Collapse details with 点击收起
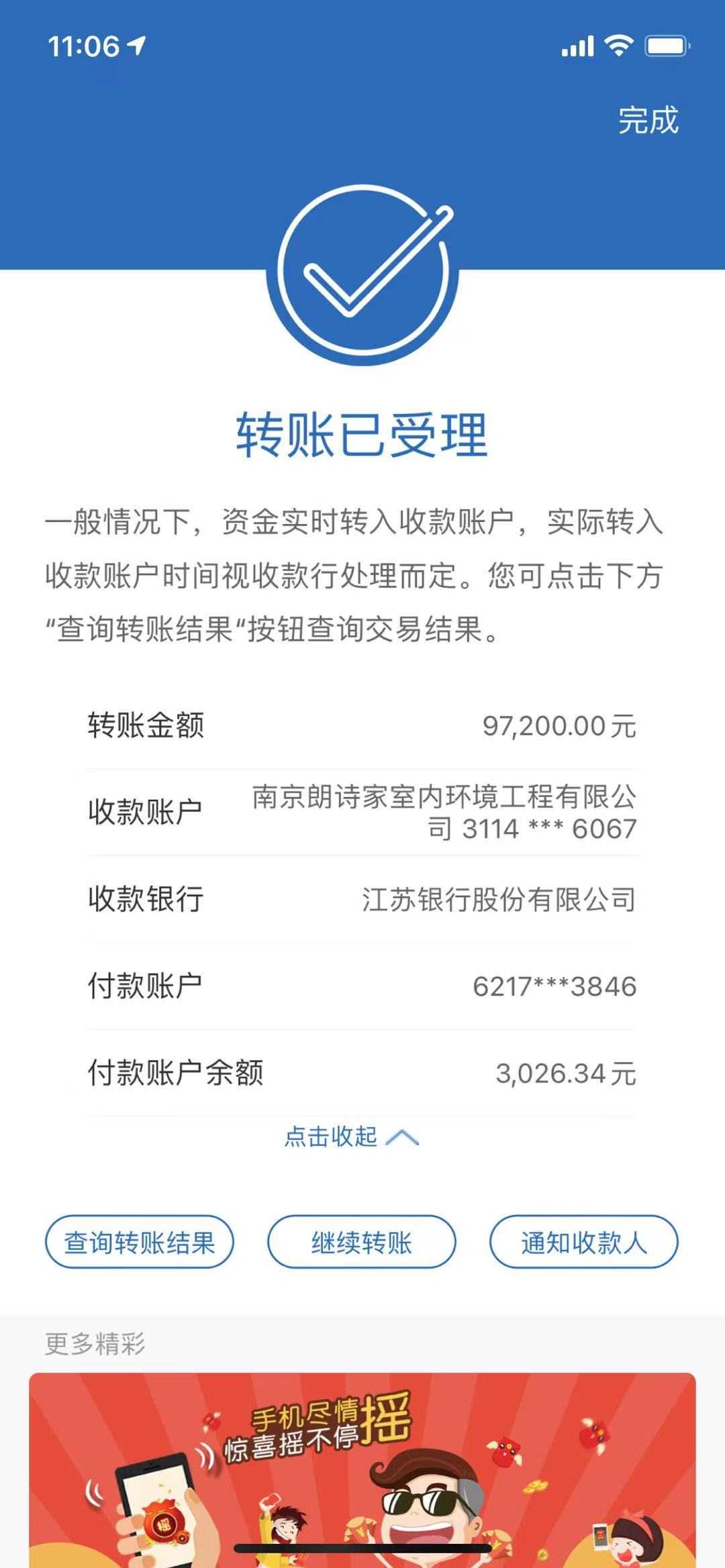The image size is (725, 1568). pyautogui.click(x=350, y=1137)
